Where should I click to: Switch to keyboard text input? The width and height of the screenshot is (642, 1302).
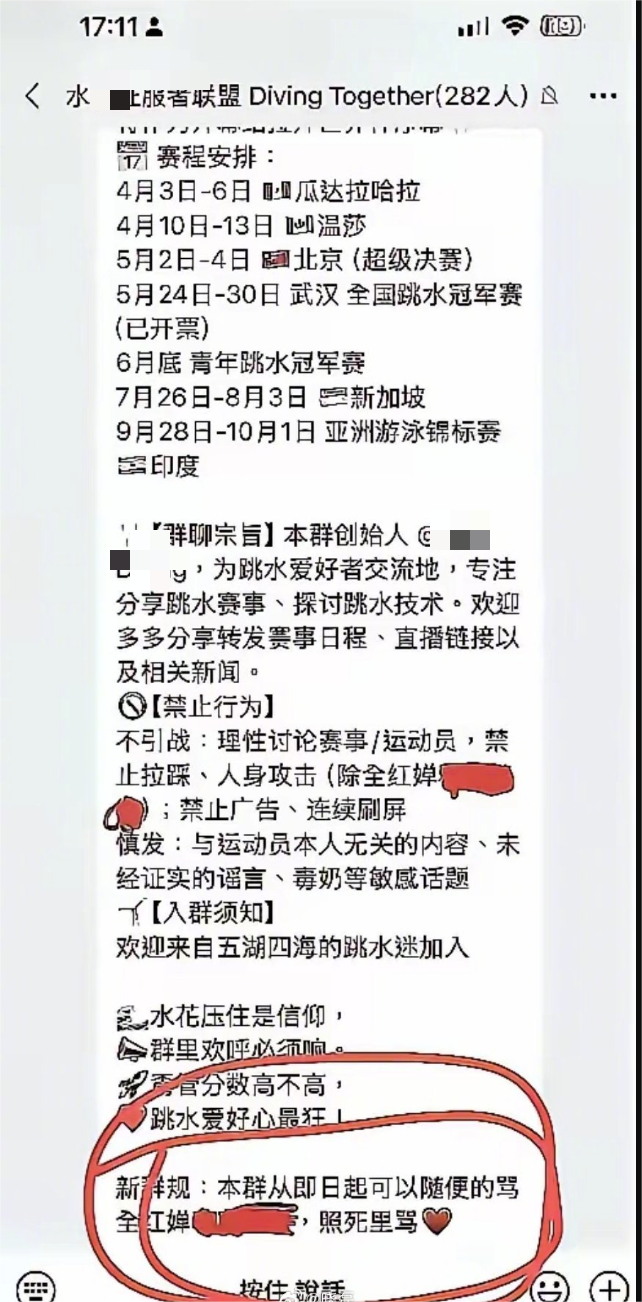click(35, 1286)
